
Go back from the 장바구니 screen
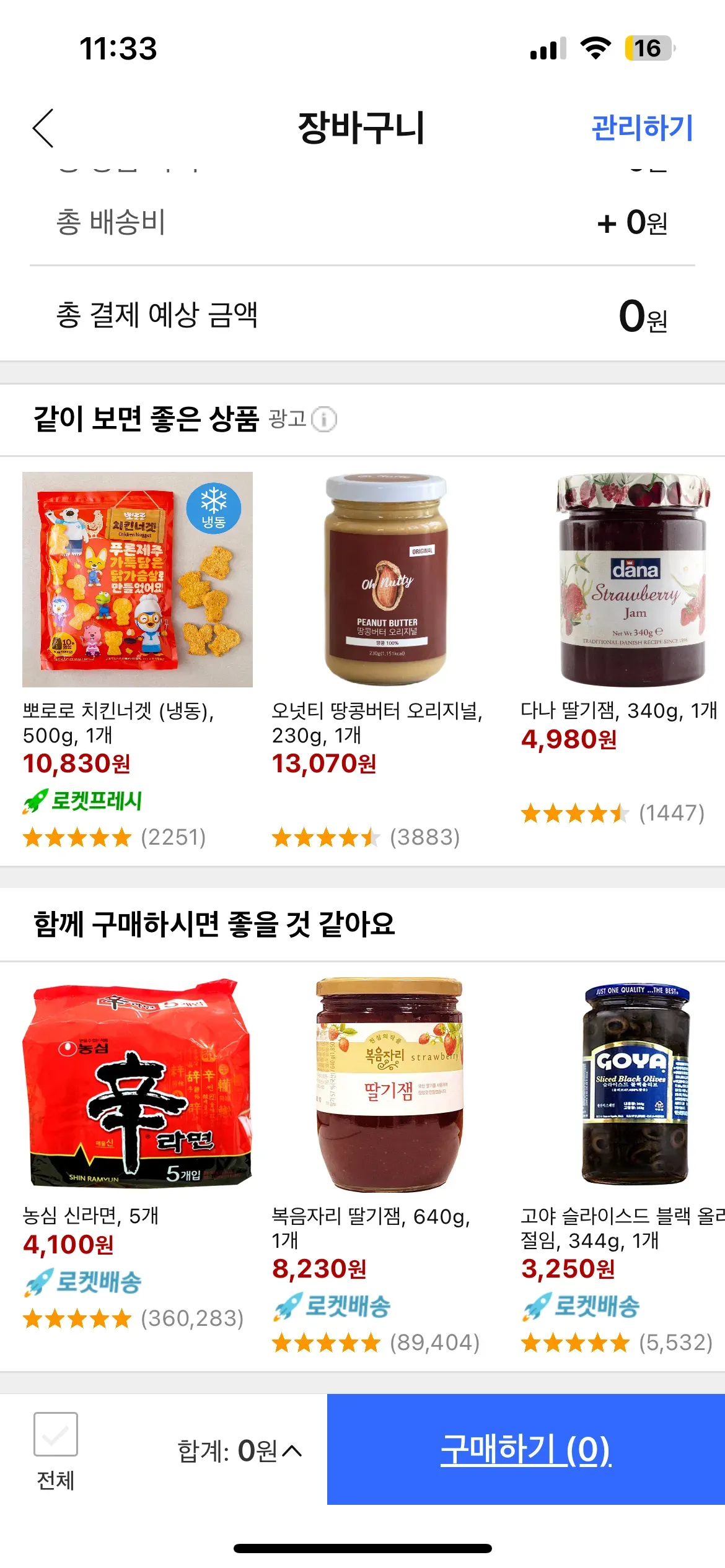click(x=43, y=128)
